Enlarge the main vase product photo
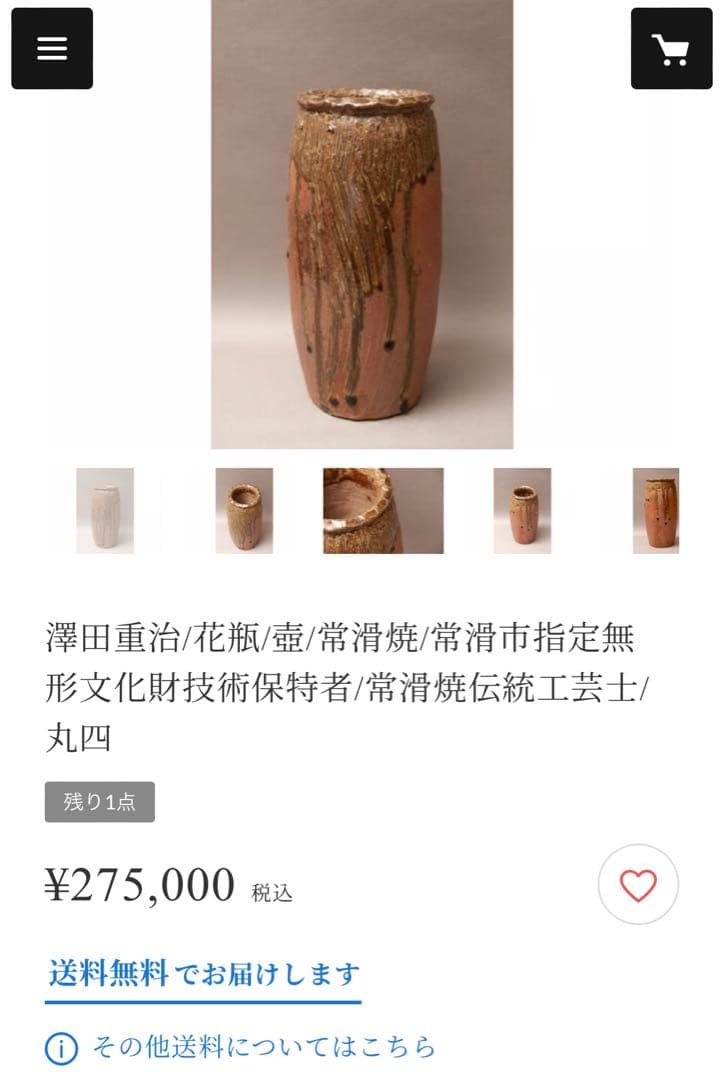This screenshot has width=725, height=1080. pos(362,224)
